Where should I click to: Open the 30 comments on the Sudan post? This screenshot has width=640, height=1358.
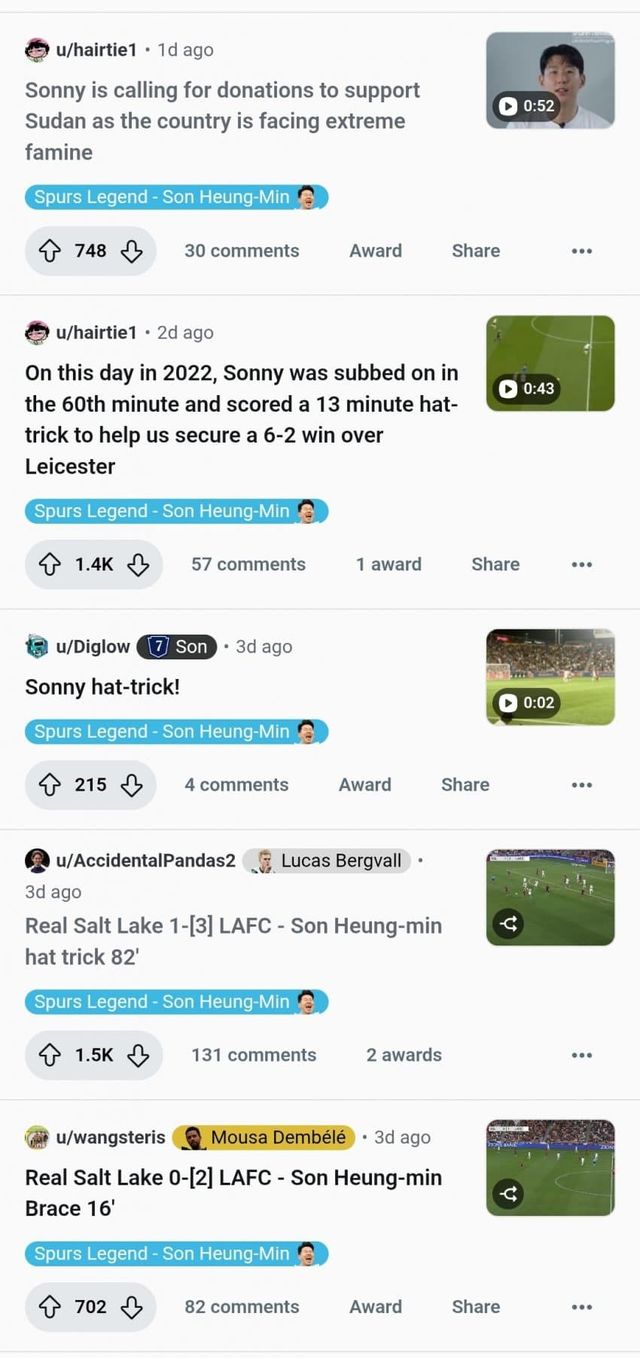pos(241,251)
